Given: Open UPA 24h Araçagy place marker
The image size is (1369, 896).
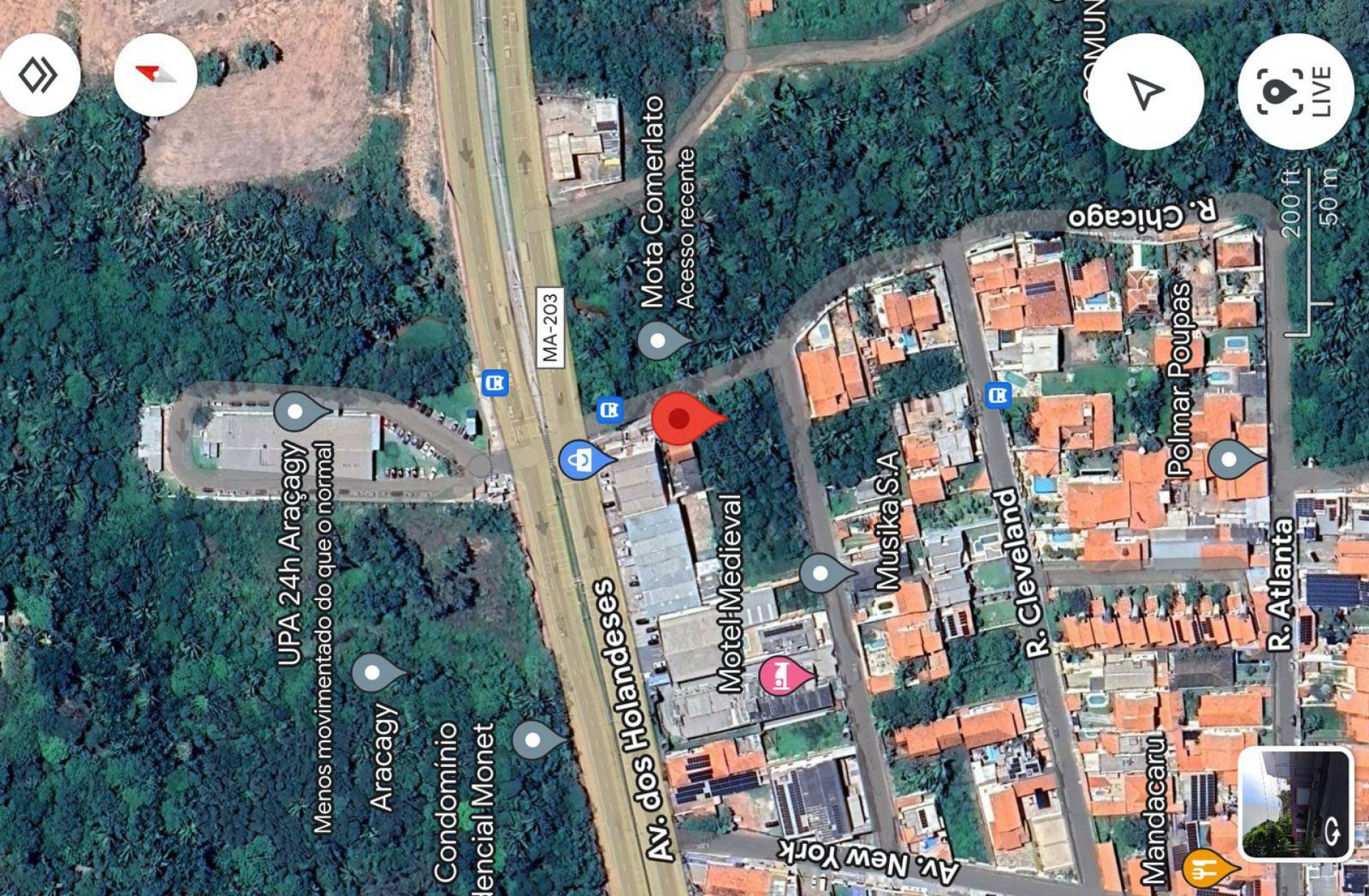Looking at the screenshot, I should tap(295, 411).
